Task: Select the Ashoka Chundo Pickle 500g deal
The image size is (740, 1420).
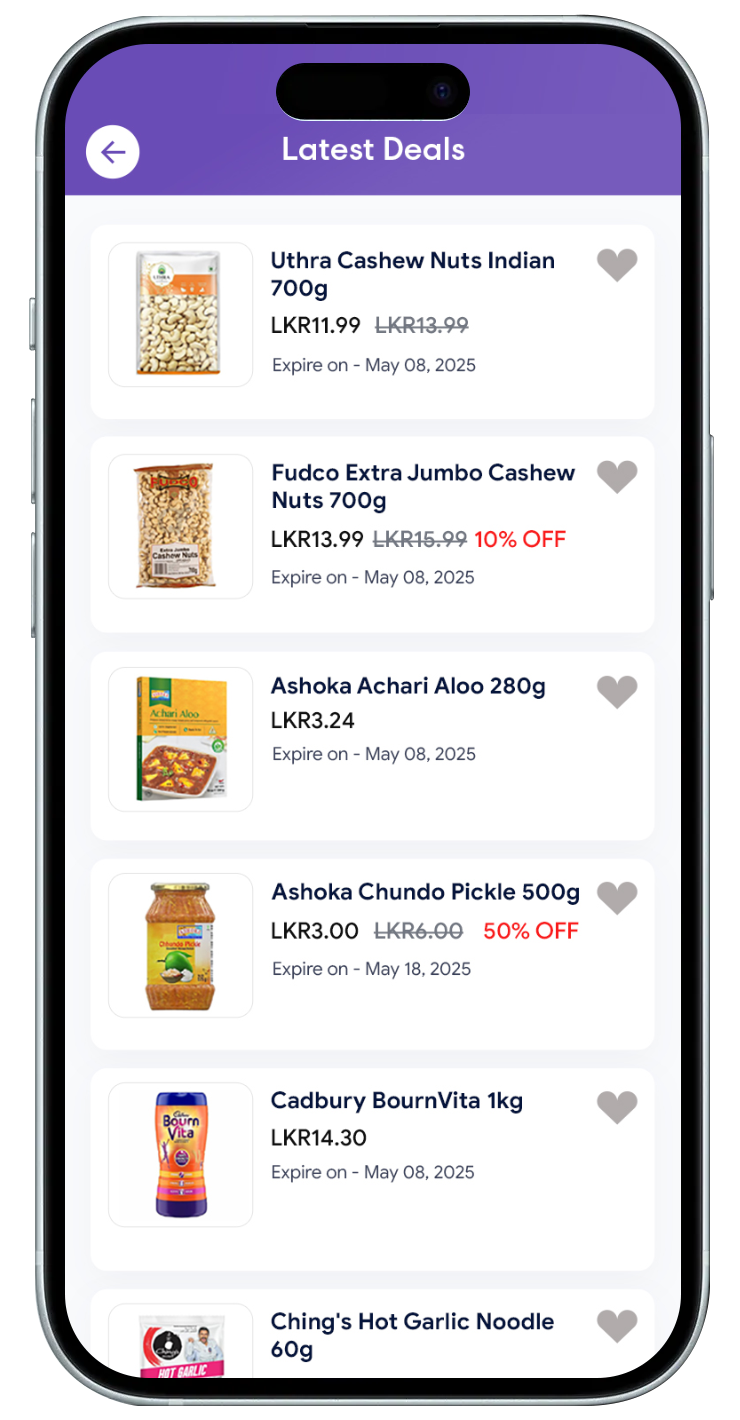Action: [425, 892]
